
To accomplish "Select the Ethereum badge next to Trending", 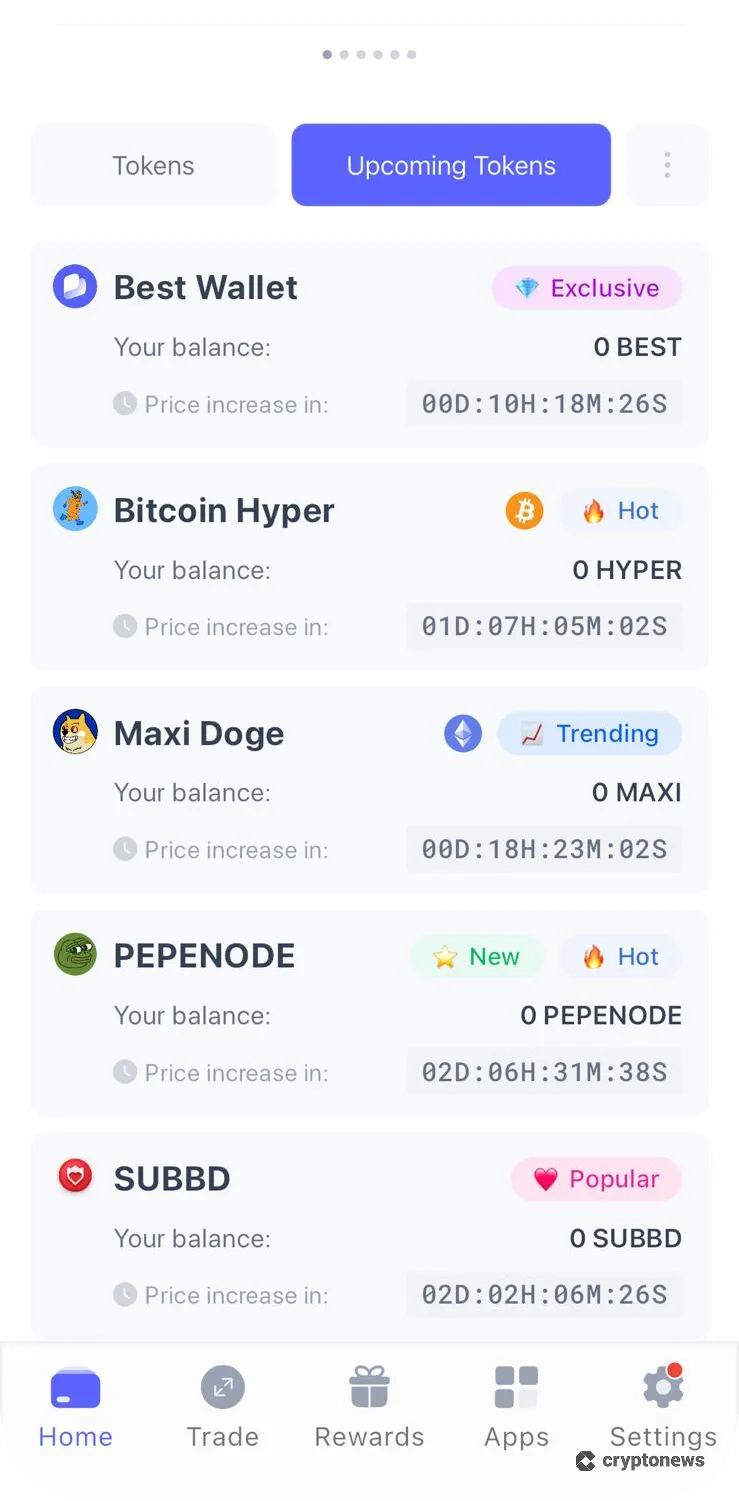I will [462, 733].
